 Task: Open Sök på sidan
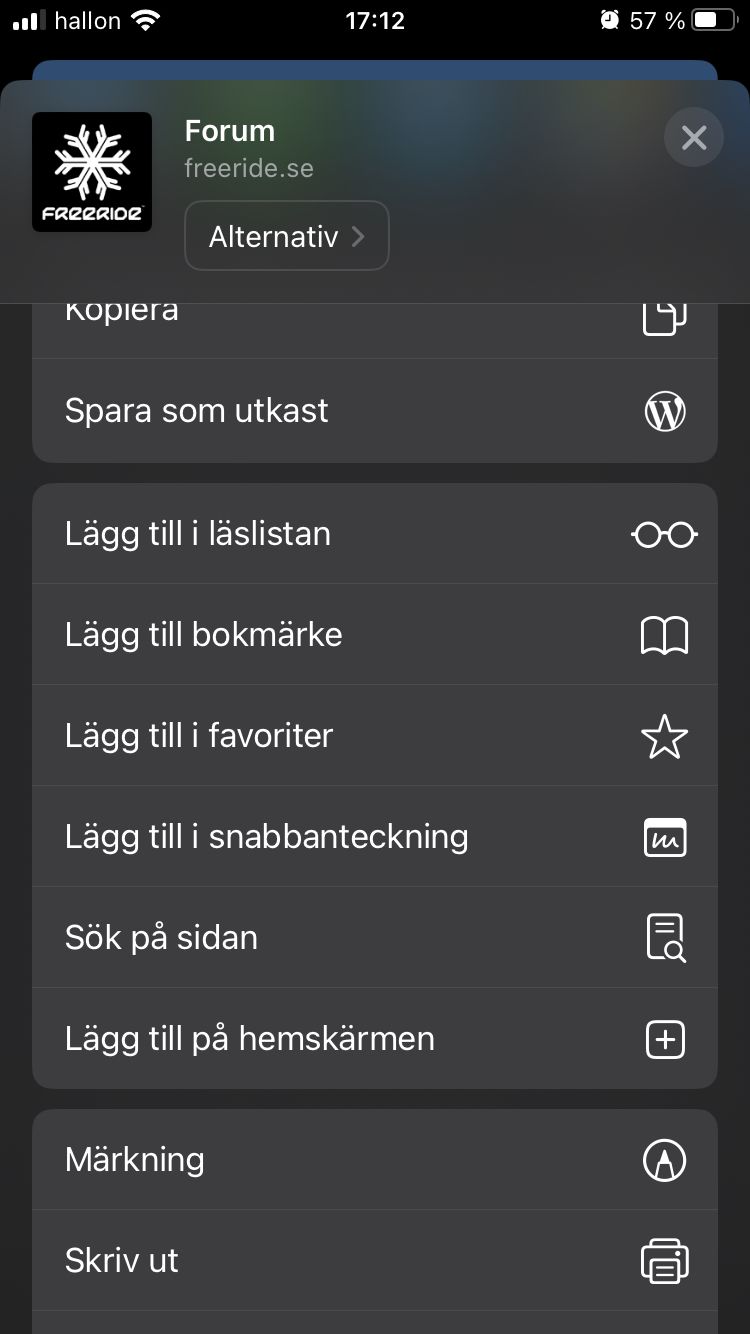(374, 938)
